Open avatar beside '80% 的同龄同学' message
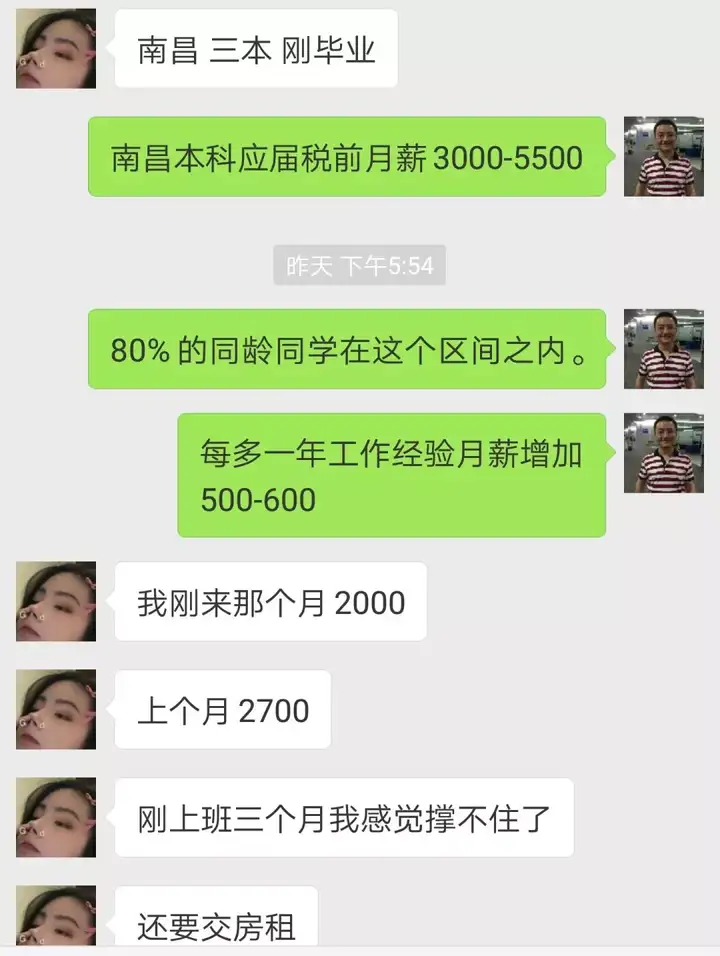 point(664,348)
